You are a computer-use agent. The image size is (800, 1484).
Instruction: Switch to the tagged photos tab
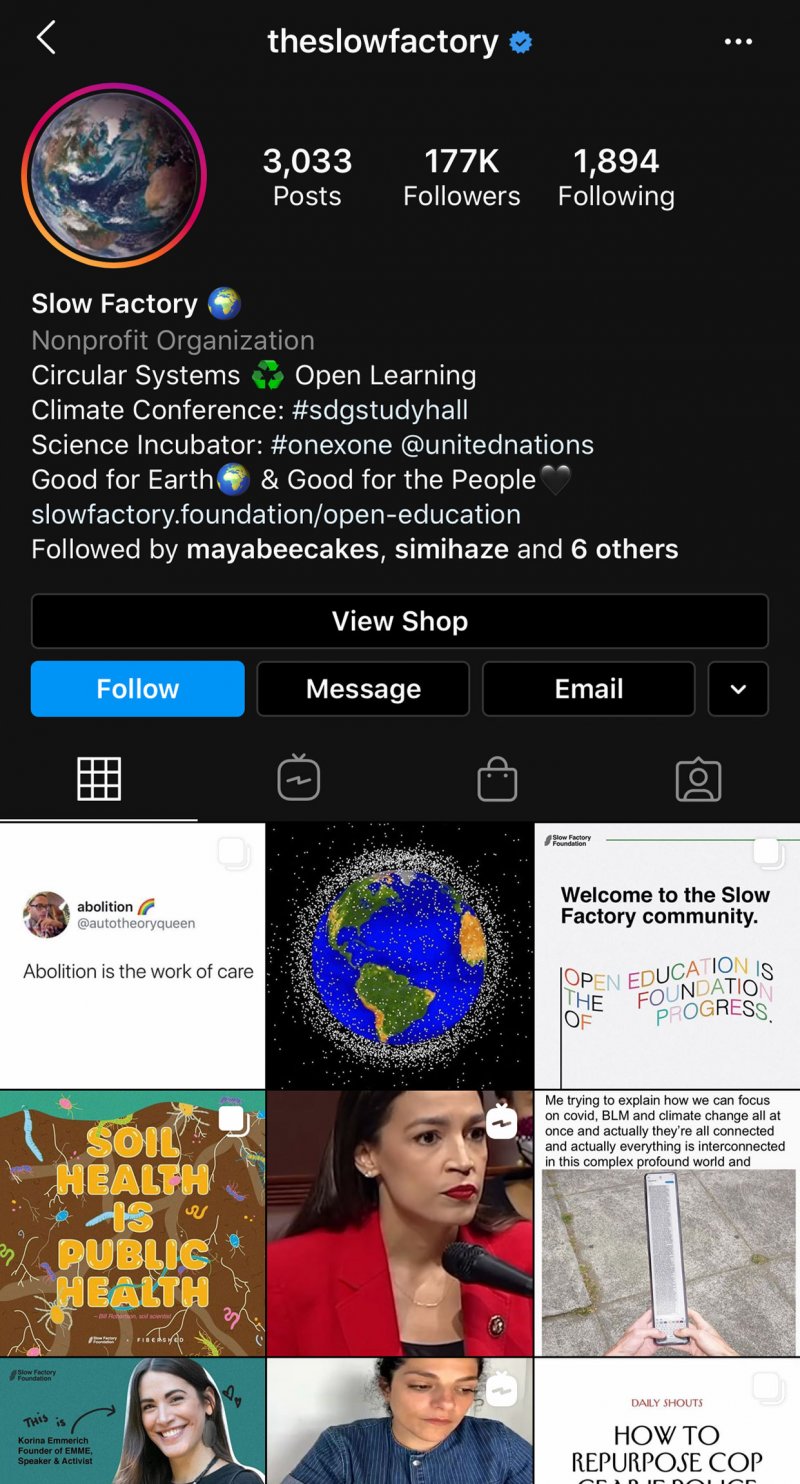(698, 779)
